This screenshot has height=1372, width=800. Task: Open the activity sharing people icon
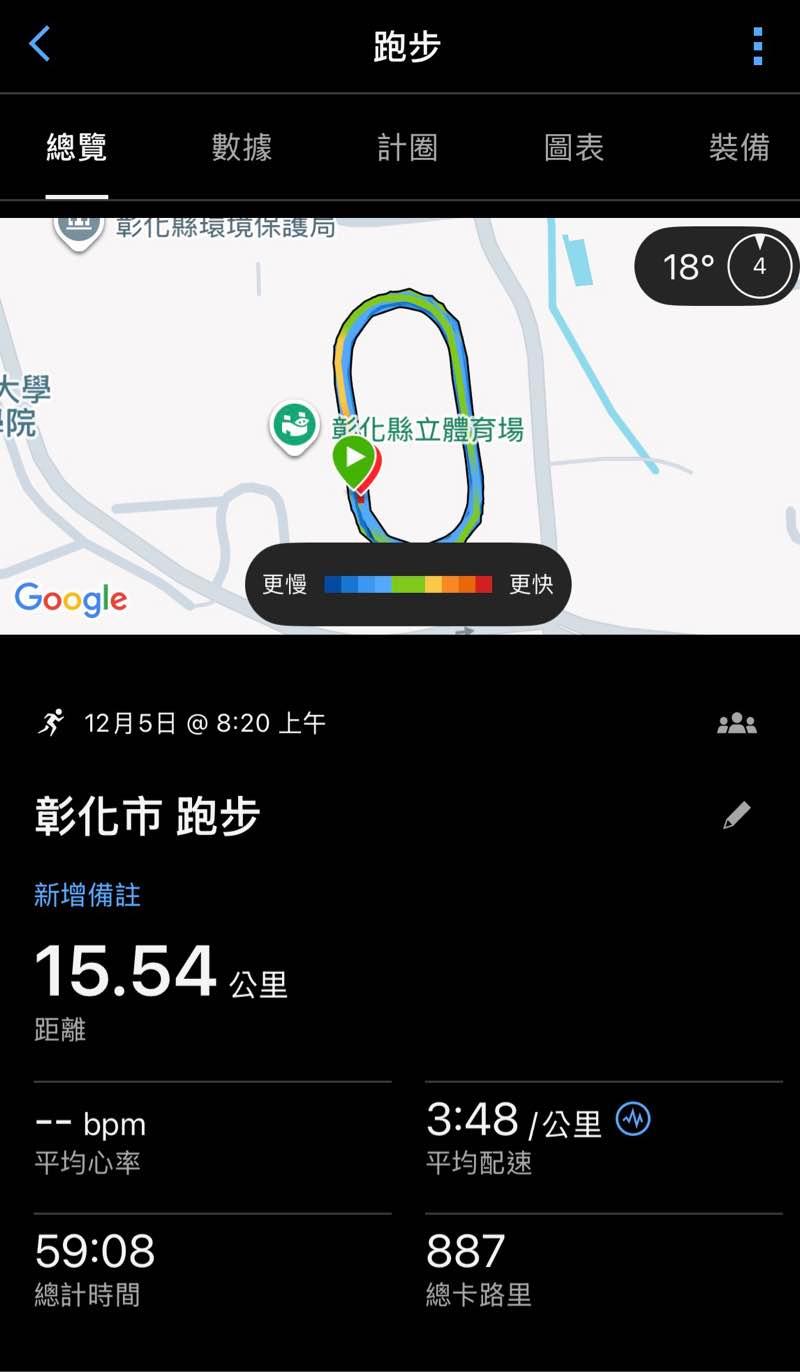pyautogui.click(x=737, y=724)
